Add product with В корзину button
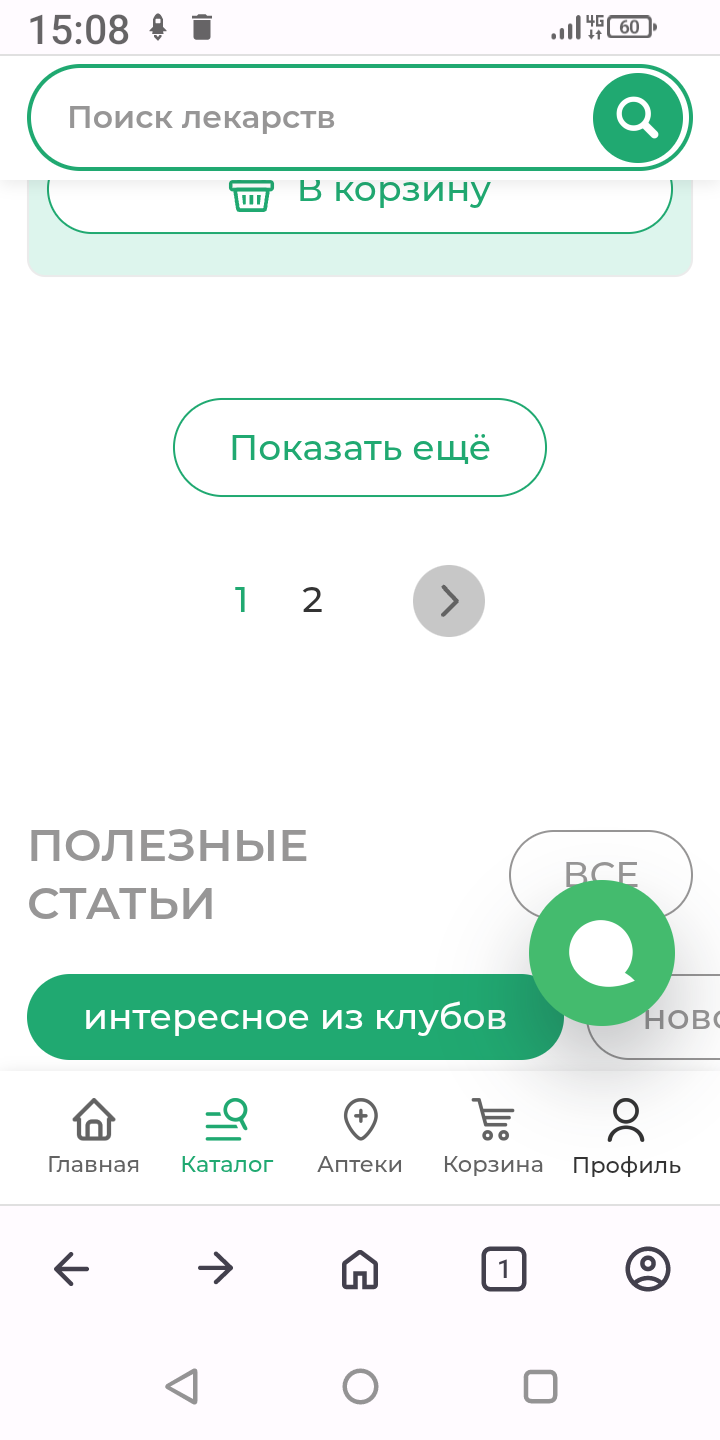This screenshot has height=1440, width=720. (x=360, y=196)
